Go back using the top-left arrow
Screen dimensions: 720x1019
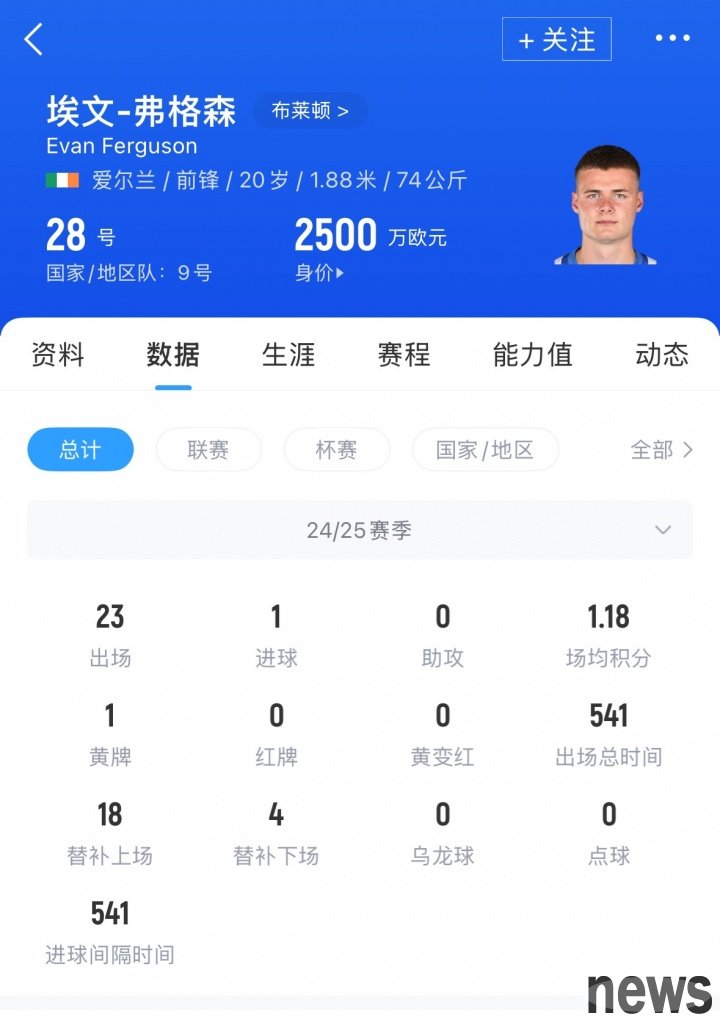pos(34,40)
